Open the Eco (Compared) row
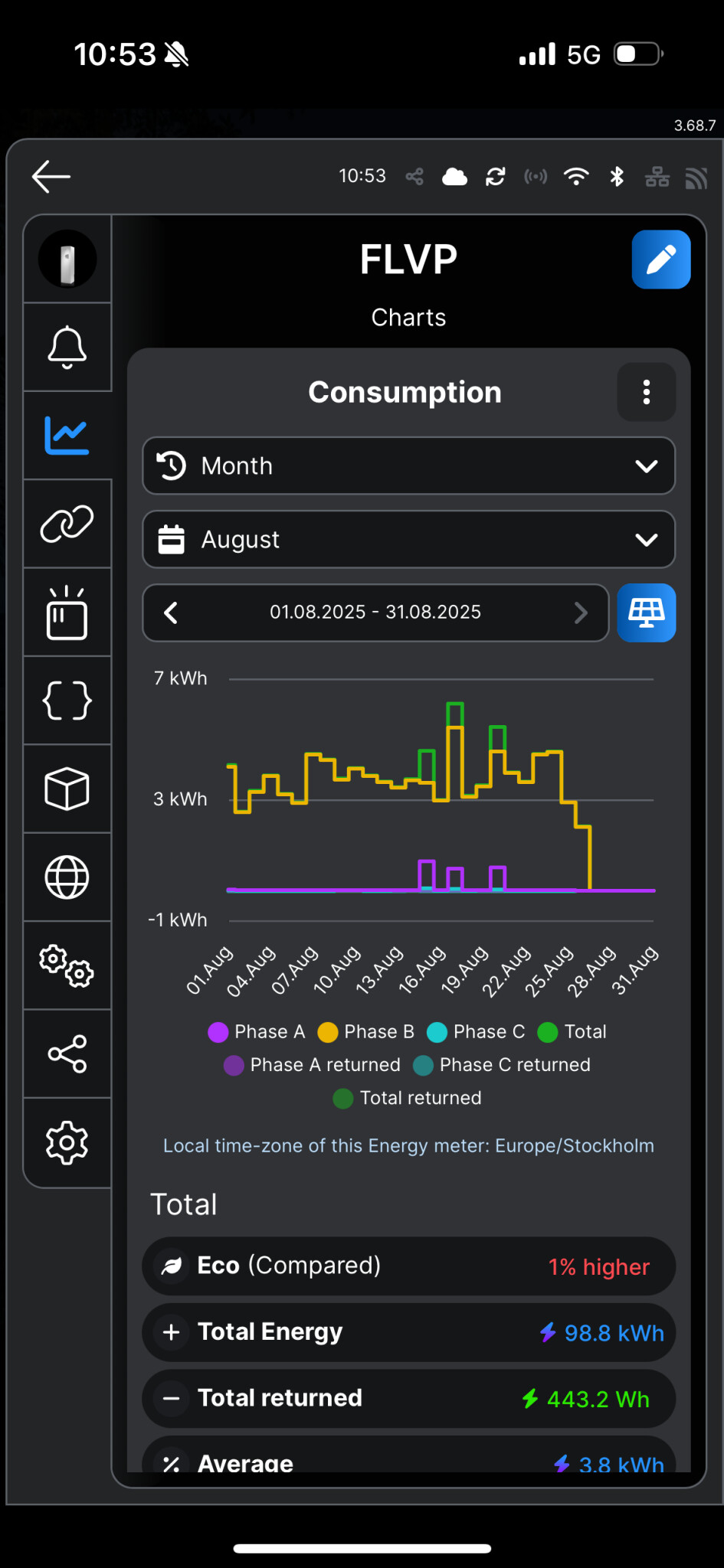 tap(408, 1266)
